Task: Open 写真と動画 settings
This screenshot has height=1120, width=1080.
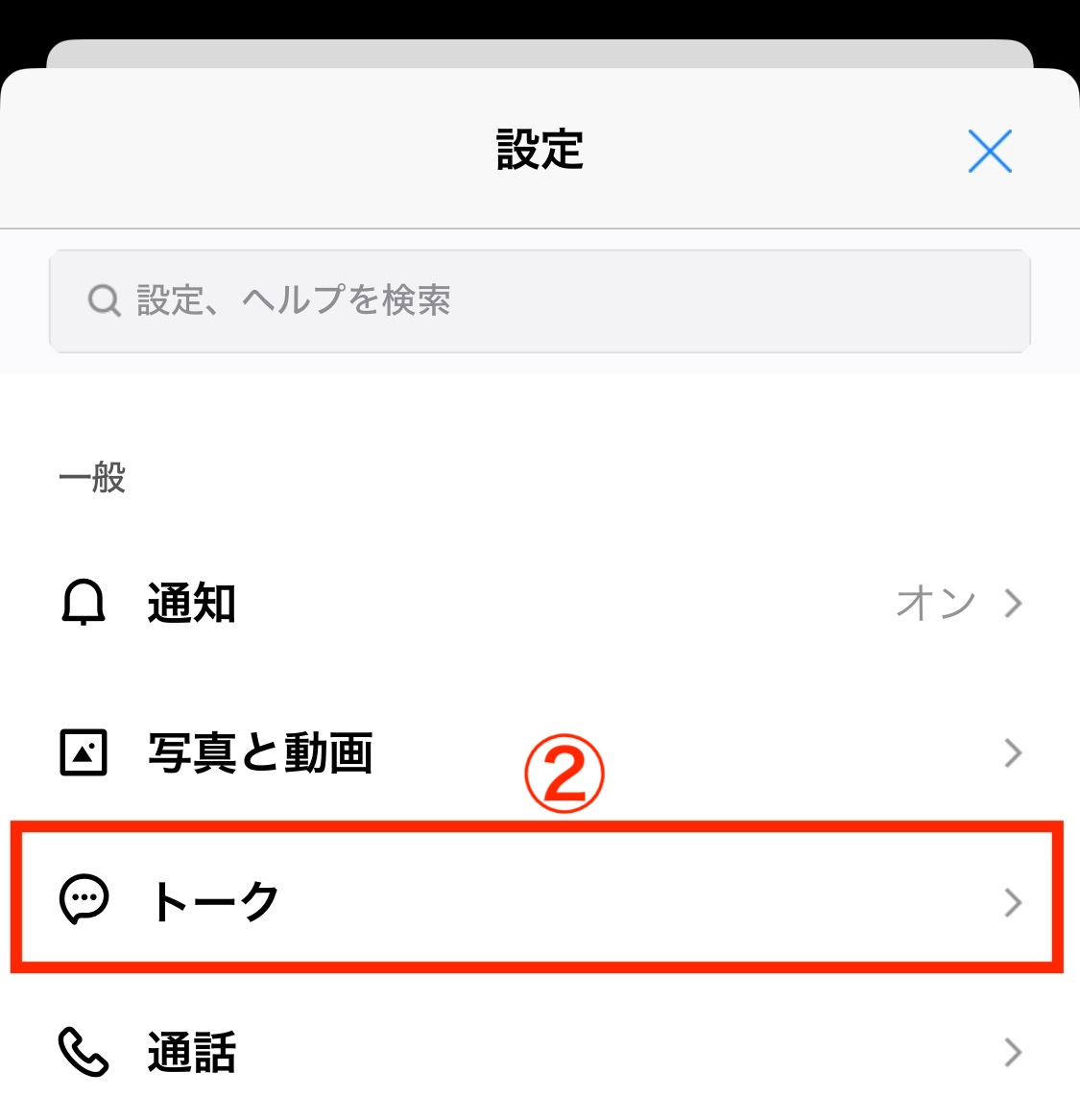Action: click(540, 753)
